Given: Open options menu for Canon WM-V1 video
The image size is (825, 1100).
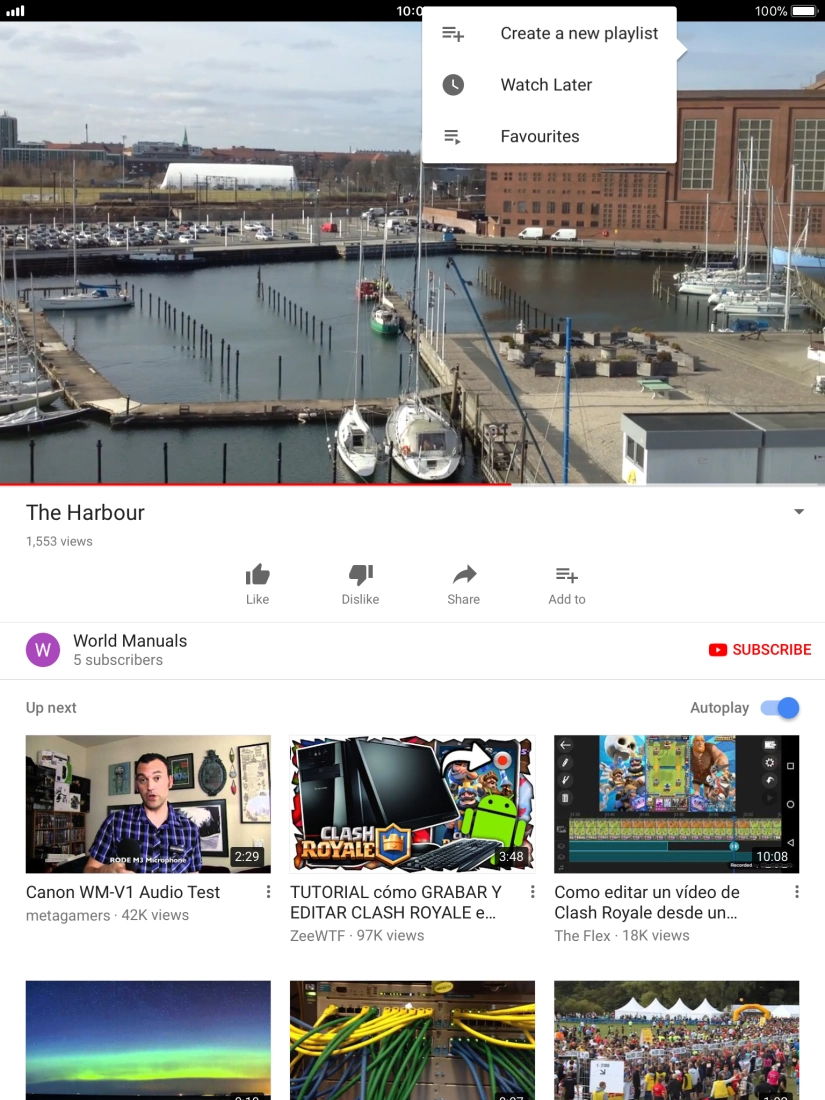Looking at the screenshot, I should point(267,891).
